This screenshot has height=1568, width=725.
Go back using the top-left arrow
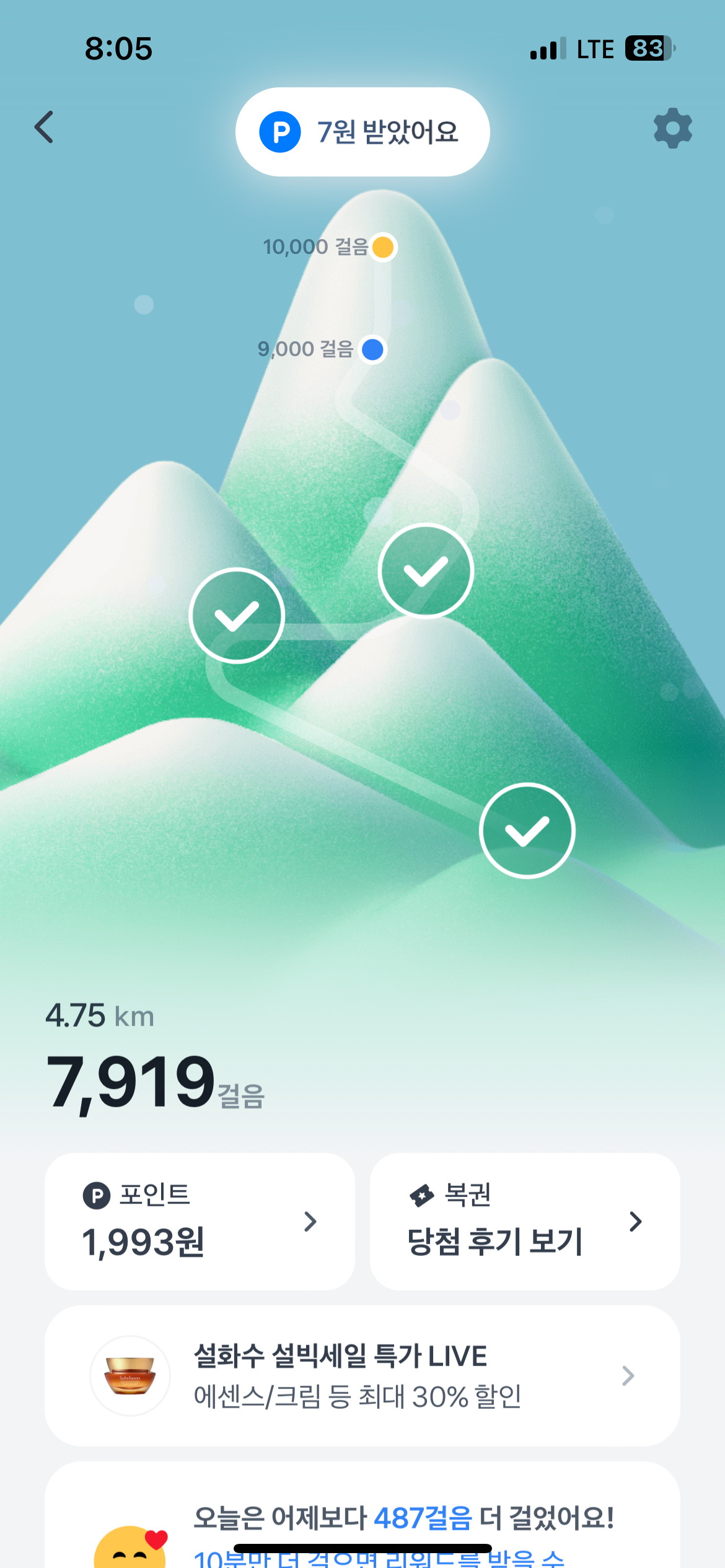[45, 128]
